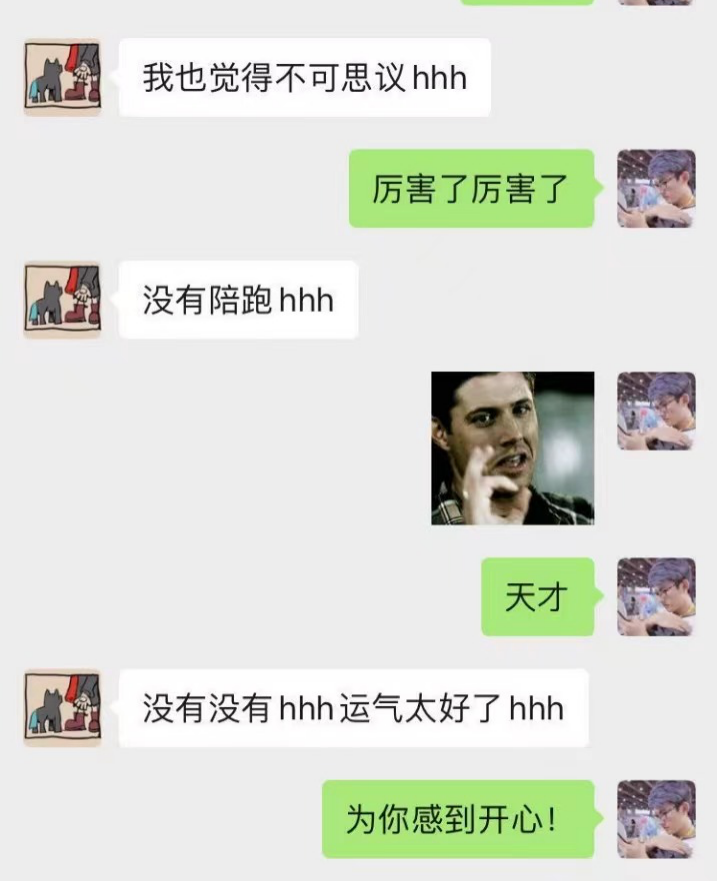Image resolution: width=717 pixels, height=882 pixels.
Task: Open sender's avatar beside "我也觉得不可思议hhh"
Action: [62, 78]
